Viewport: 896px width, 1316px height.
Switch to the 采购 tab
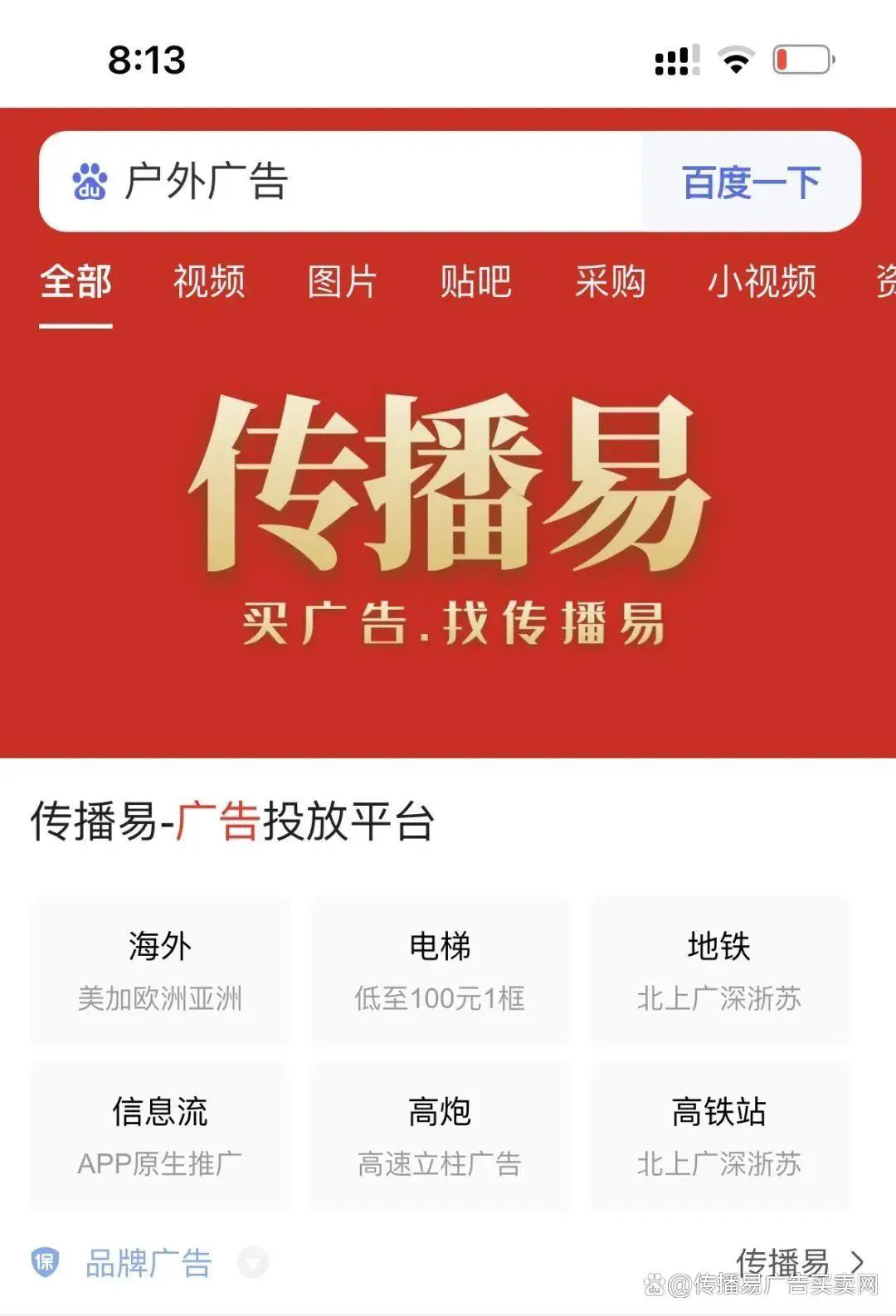tap(610, 282)
